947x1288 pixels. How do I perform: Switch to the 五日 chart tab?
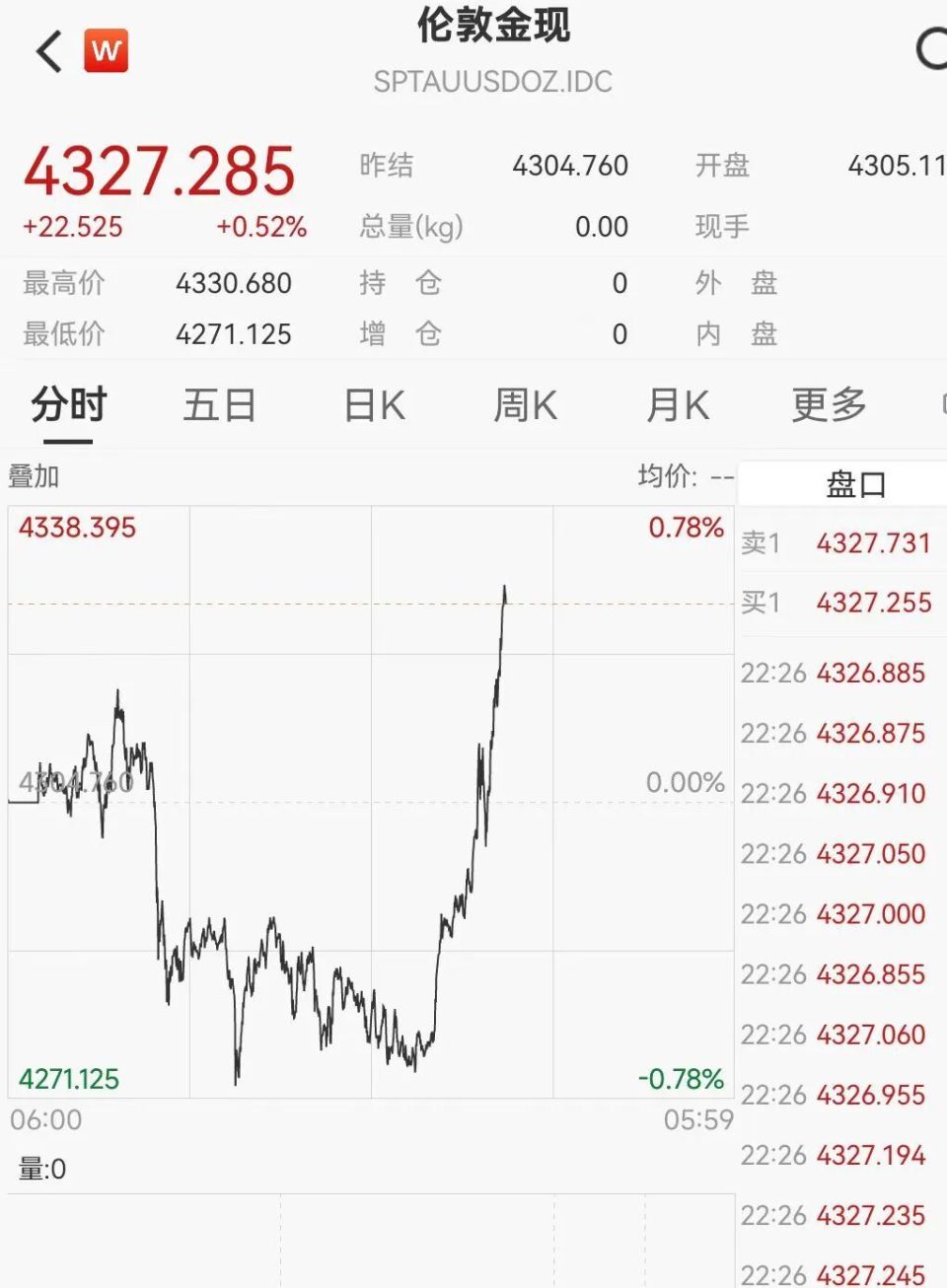point(220,404)
